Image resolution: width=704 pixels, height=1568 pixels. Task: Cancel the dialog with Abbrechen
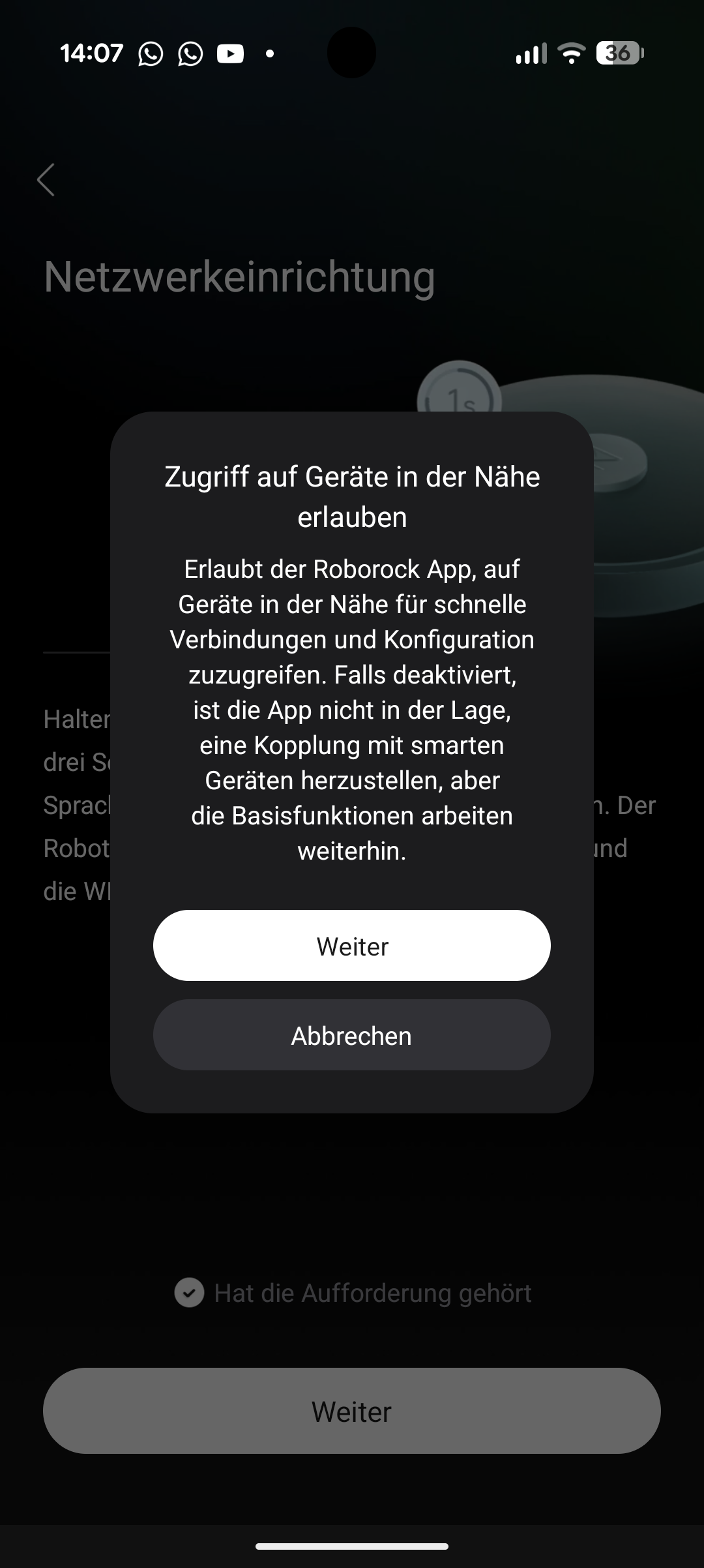[x=351, y=1035]
